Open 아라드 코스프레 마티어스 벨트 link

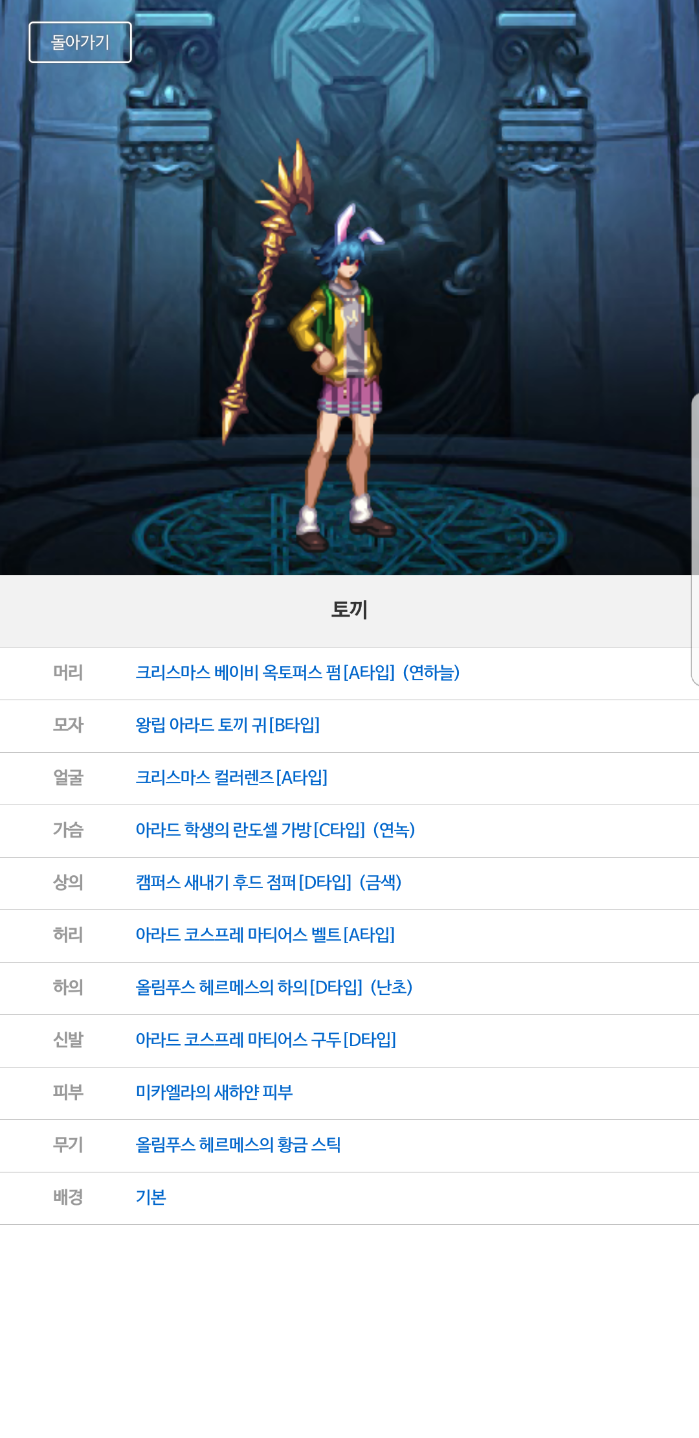265,935
